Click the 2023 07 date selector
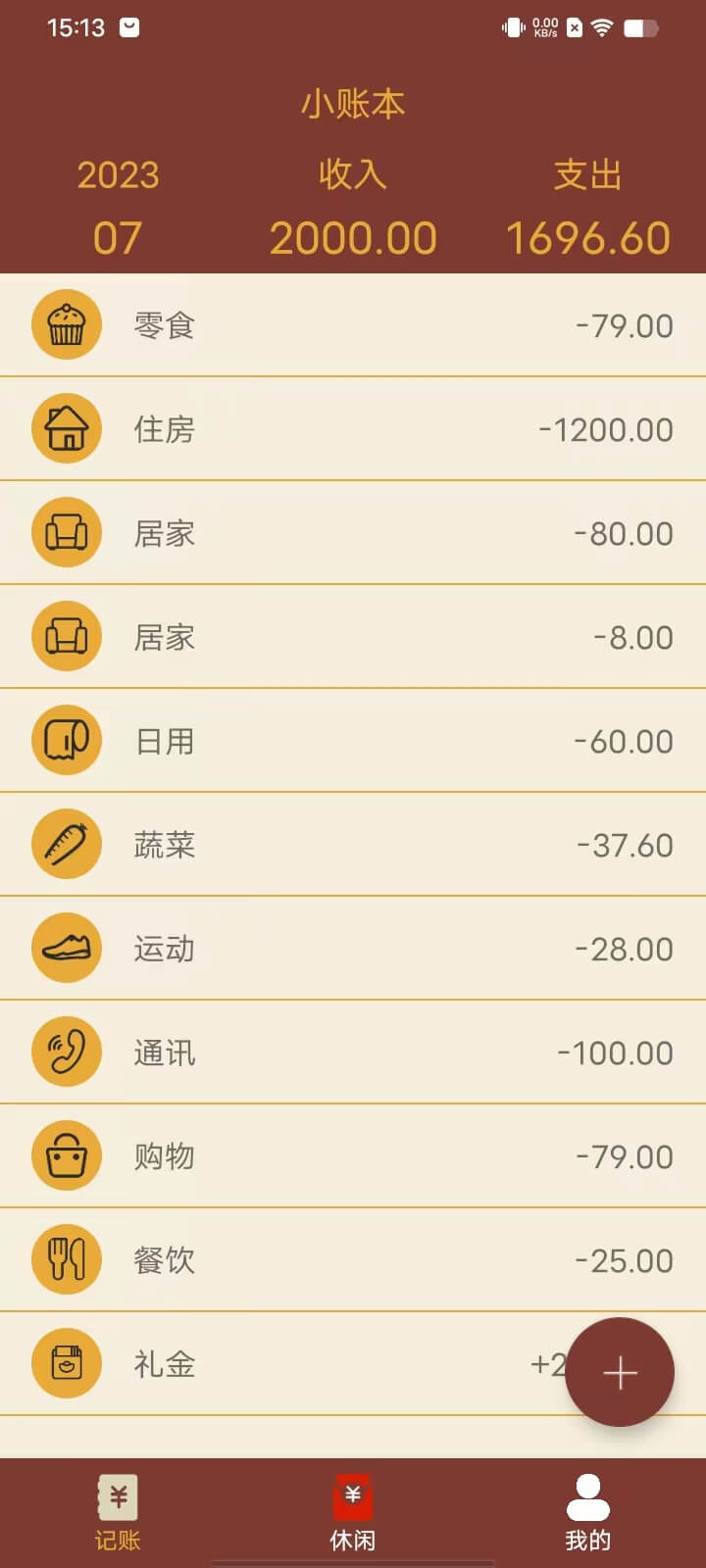 coord(118,206)
